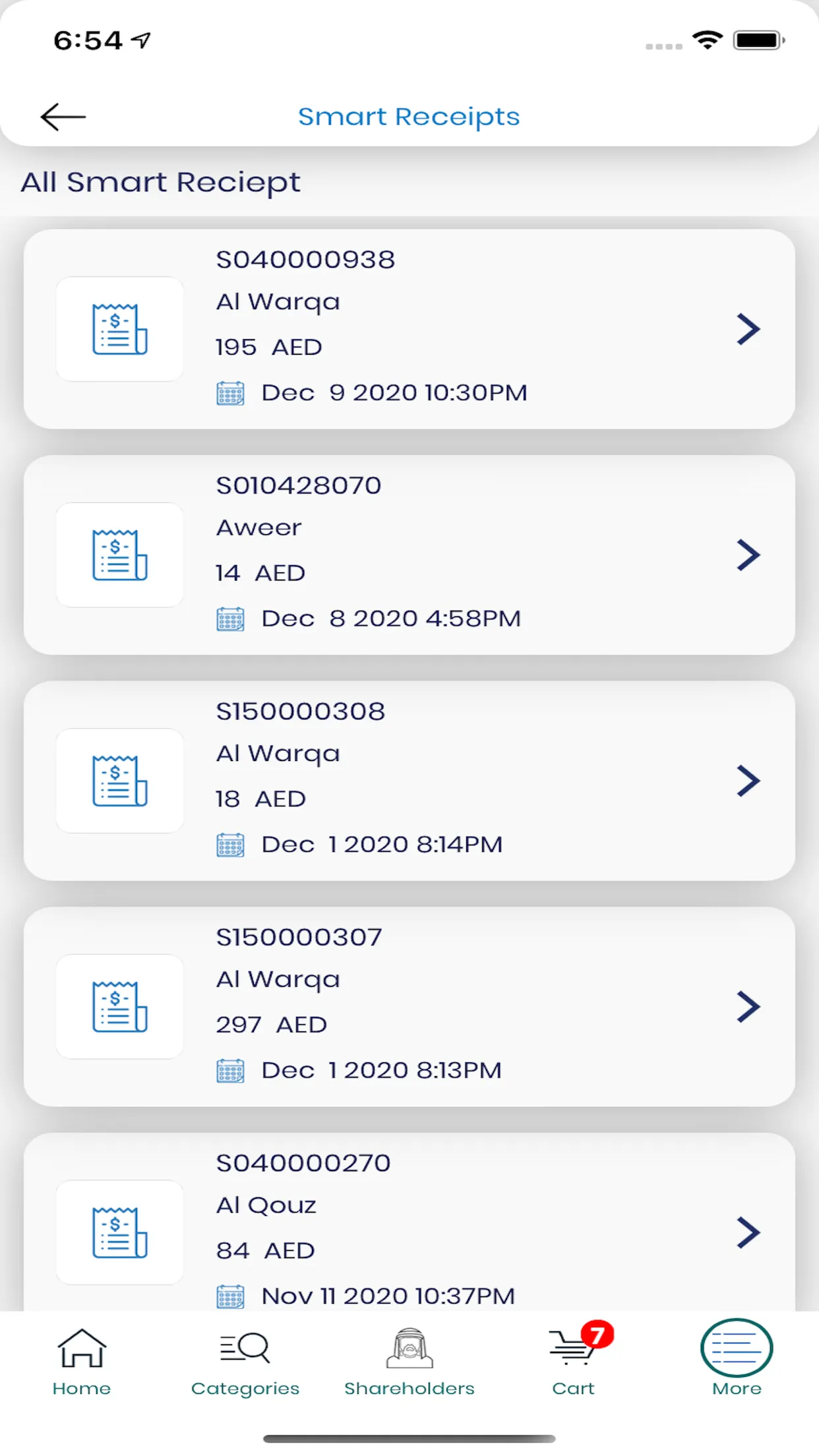Tap the 84 AED amount on Al Qouz receipt
819x1456 pixels.
click(x=264, y=1250)
